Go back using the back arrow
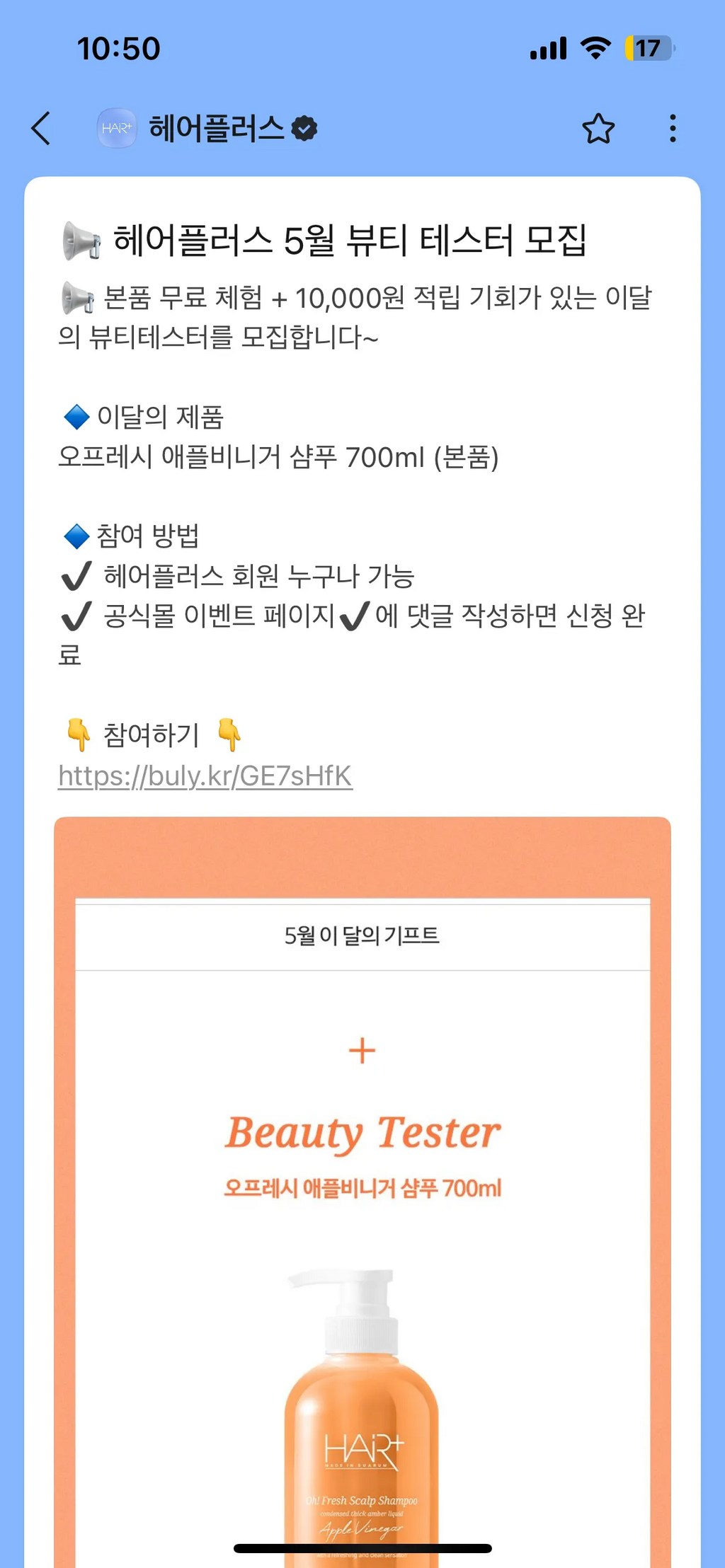The image size is (725, 1568). pos(41,128)
